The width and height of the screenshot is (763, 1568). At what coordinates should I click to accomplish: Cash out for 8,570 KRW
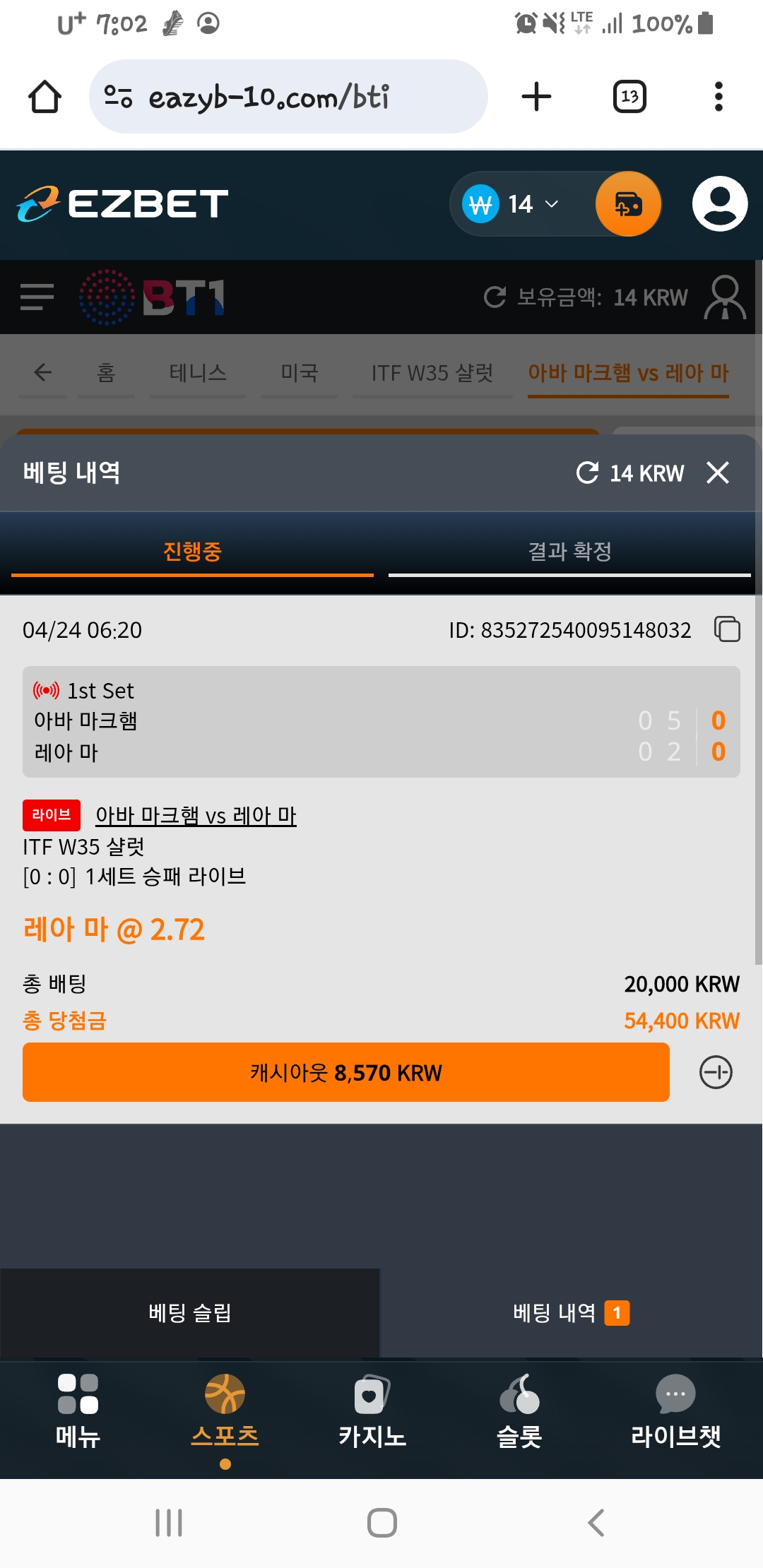point(345,1072)
